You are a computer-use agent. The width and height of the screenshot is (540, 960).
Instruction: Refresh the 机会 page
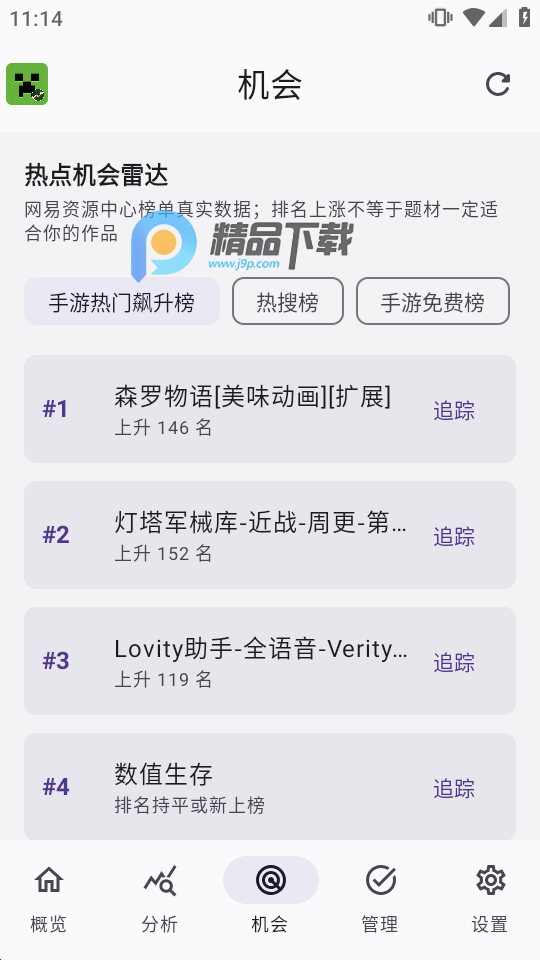click(x=498, y=84)
